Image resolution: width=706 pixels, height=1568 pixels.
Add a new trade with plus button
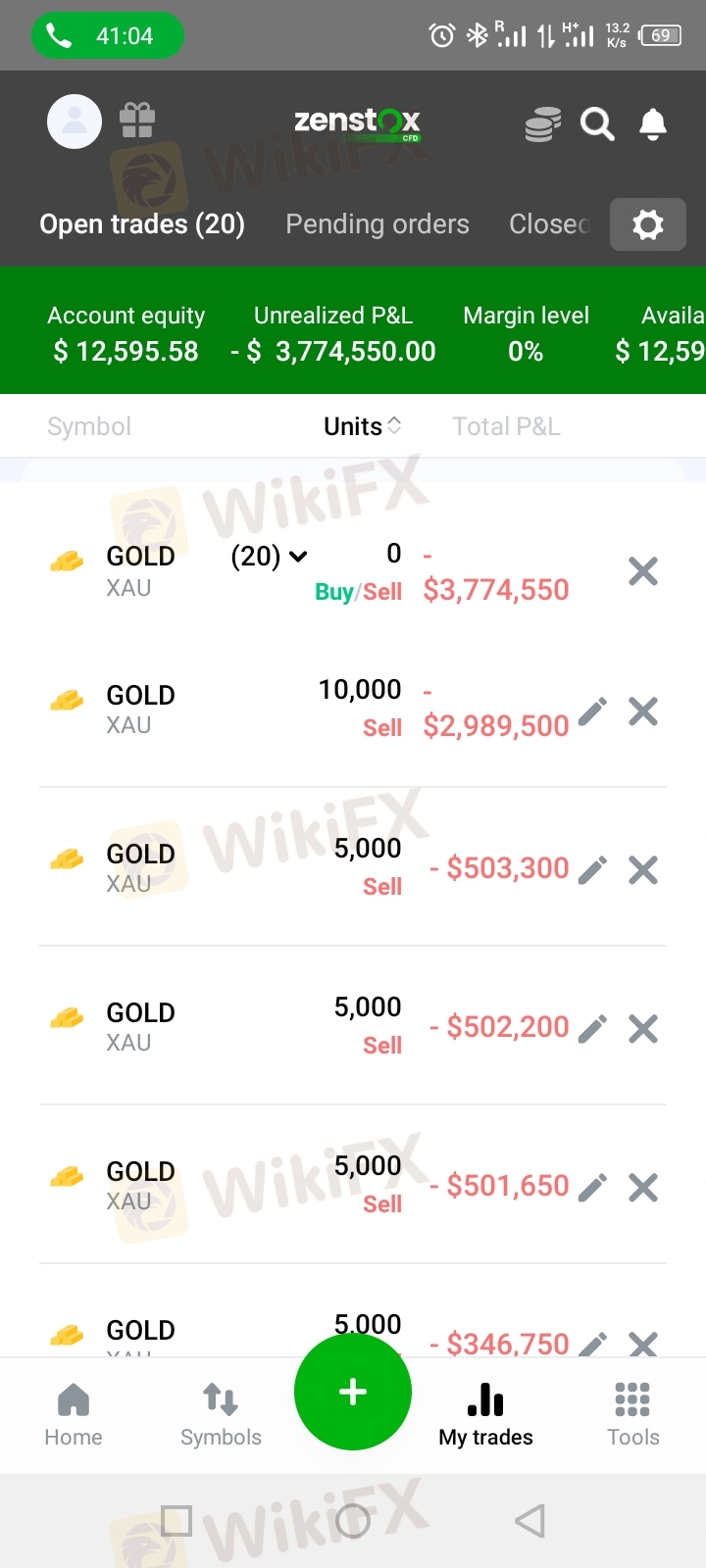(353, 1392)
